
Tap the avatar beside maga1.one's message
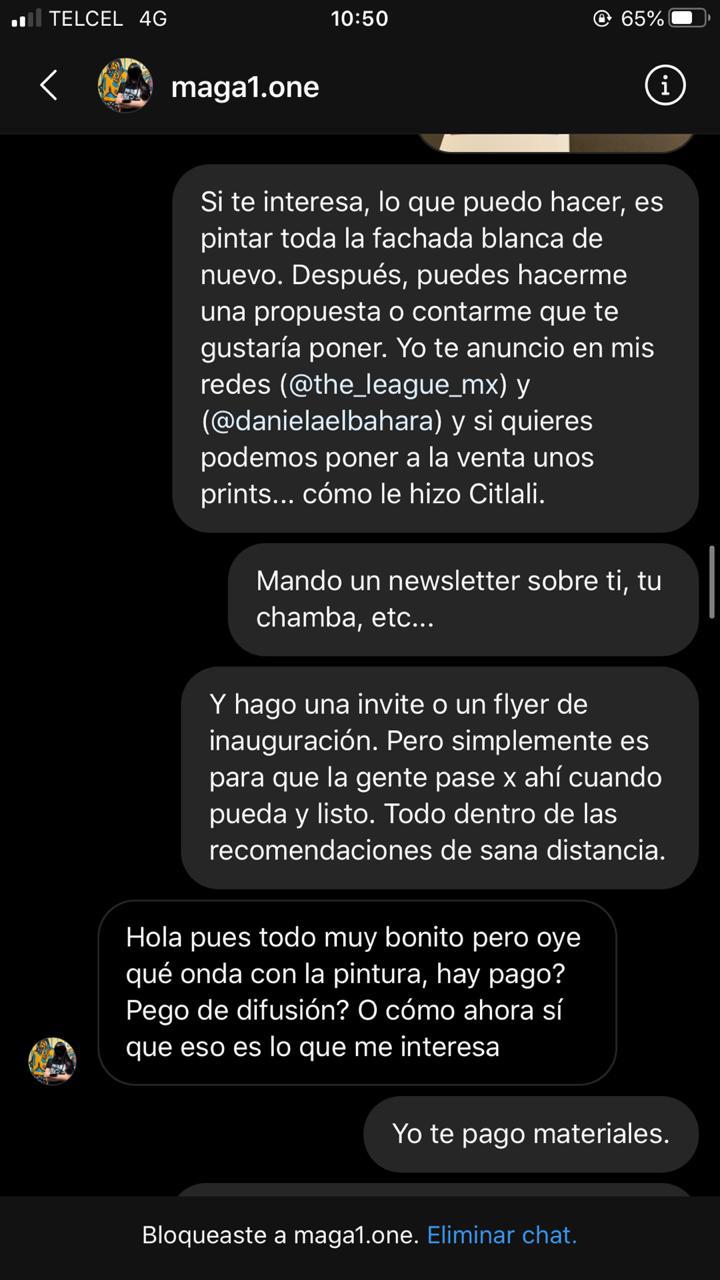click(52, 1061)
